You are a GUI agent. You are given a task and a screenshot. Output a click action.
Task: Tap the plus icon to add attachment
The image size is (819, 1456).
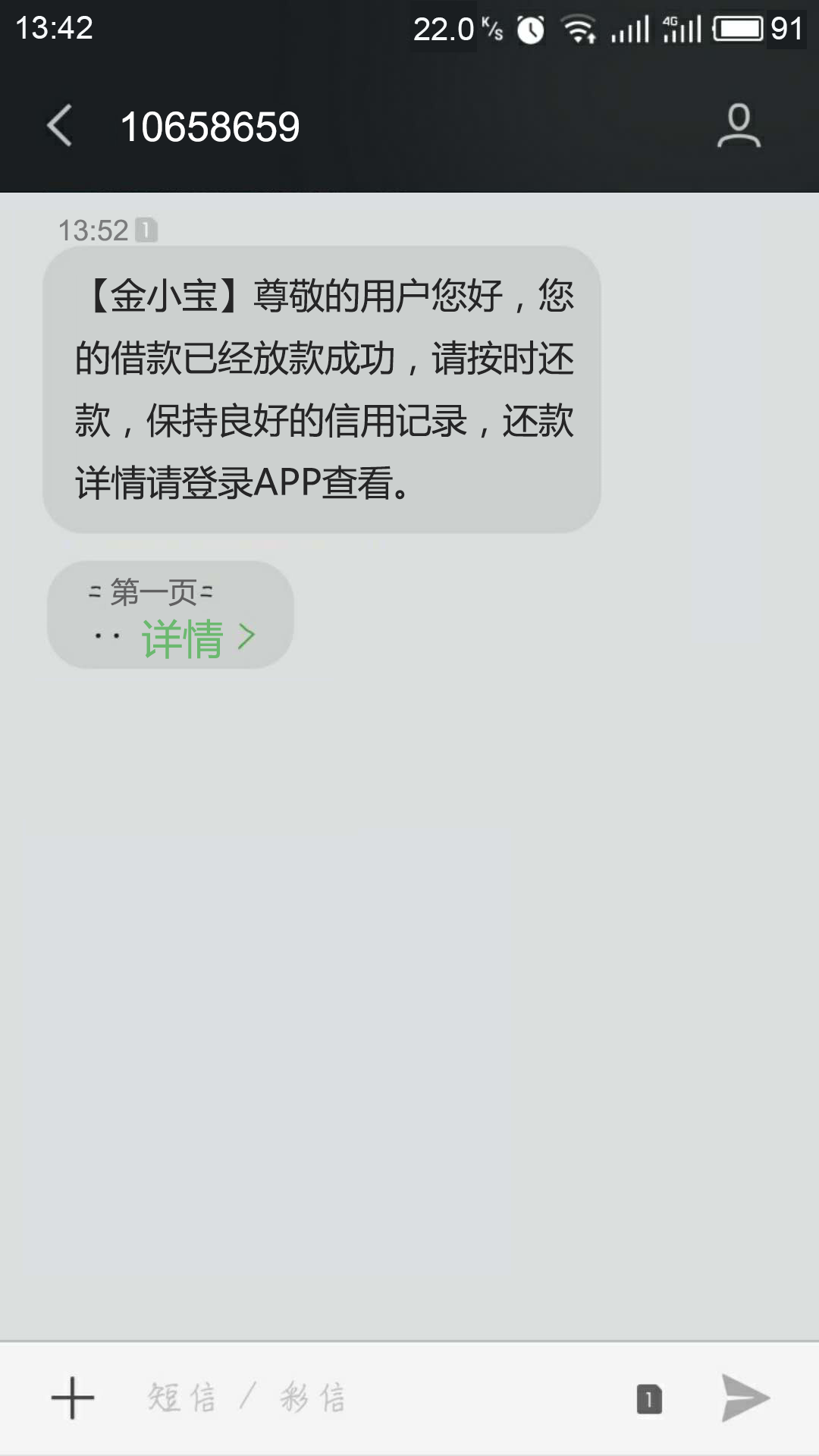click(x=73, y=1398)
